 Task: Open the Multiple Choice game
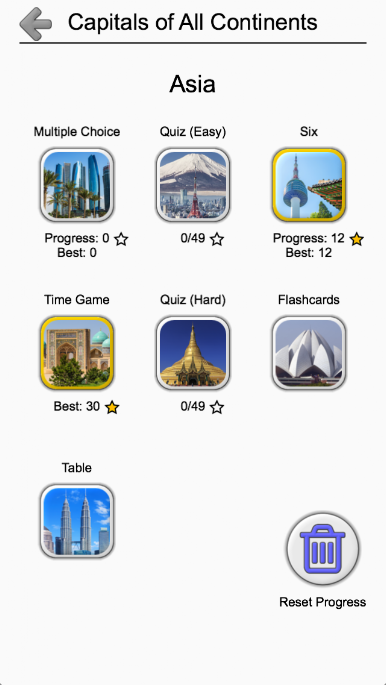tap(77, 185)
